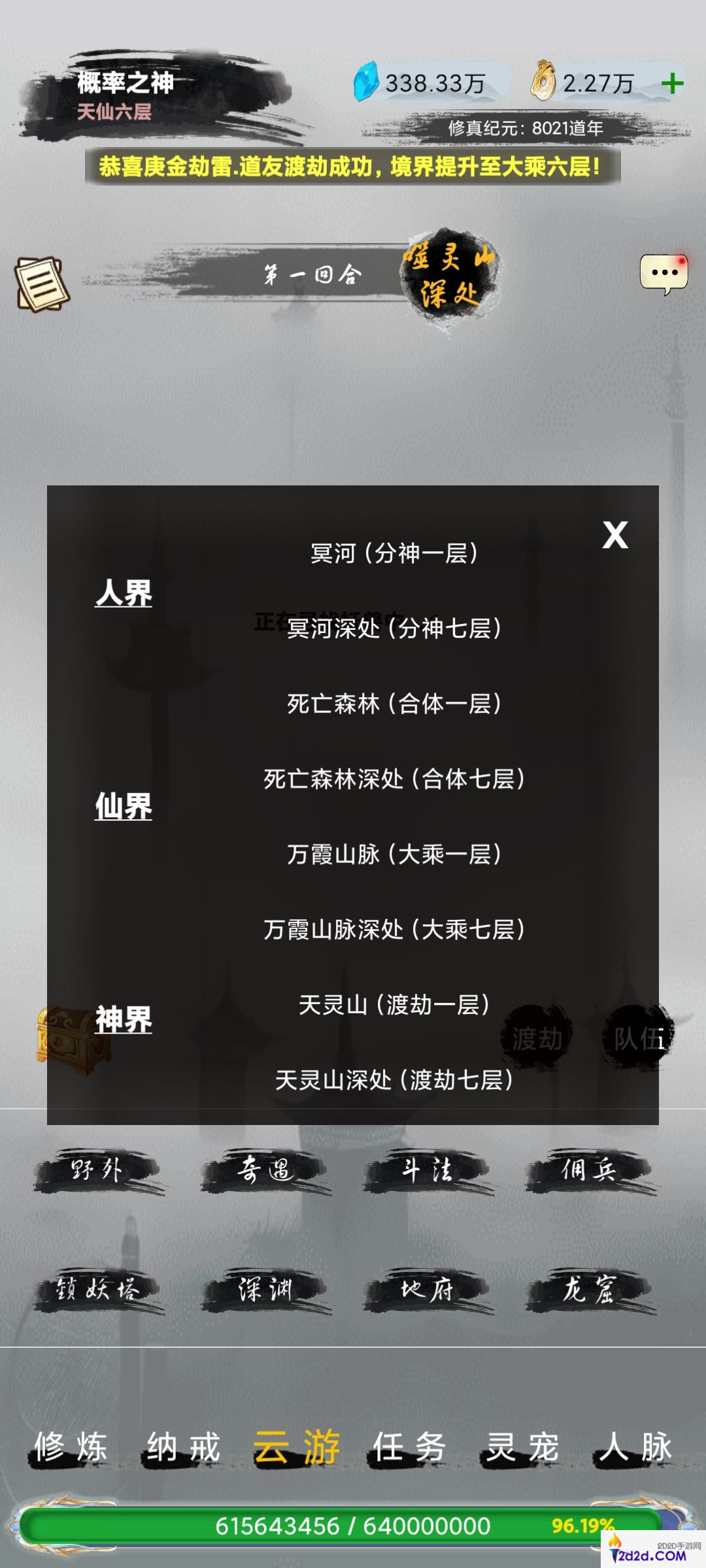Image resolution: width=706 pixels, height=1568 pixels.
Task: Open the 锁妖塔 demon tower icon
Action: coord(98,1290)
